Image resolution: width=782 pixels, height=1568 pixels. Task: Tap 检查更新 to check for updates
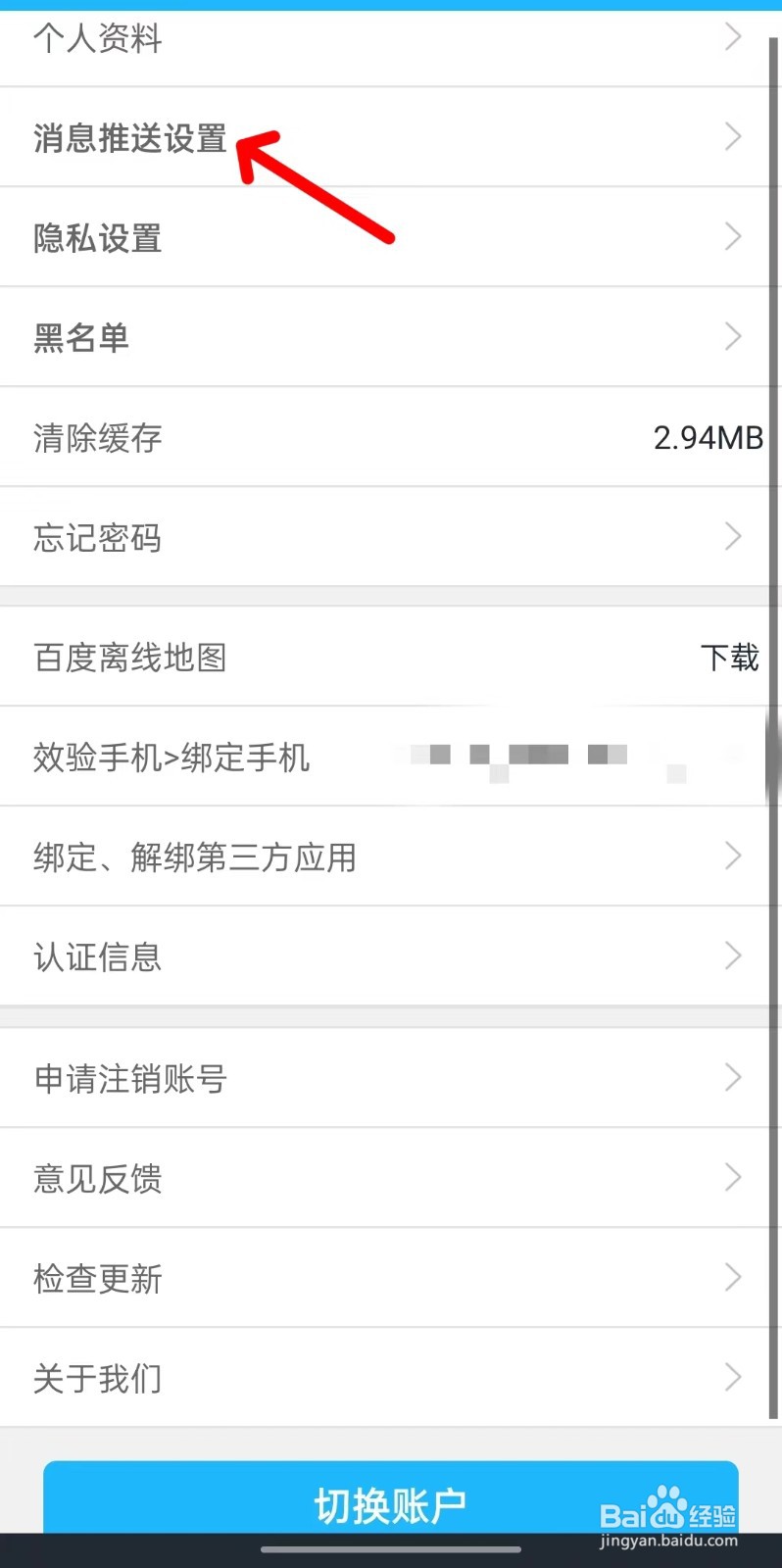(96, 1279)
